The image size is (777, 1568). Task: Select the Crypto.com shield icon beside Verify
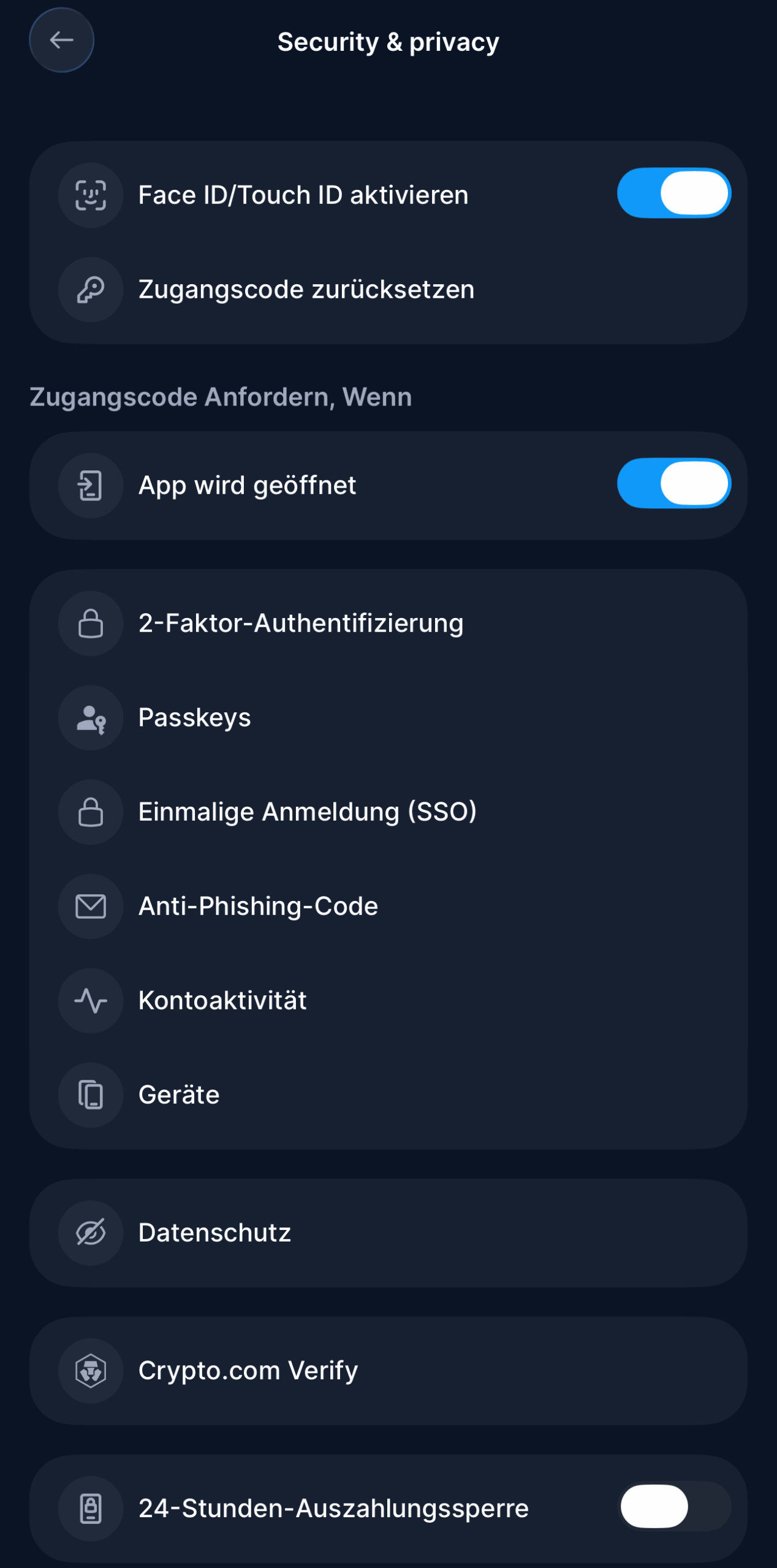[x=90, y=1370]
